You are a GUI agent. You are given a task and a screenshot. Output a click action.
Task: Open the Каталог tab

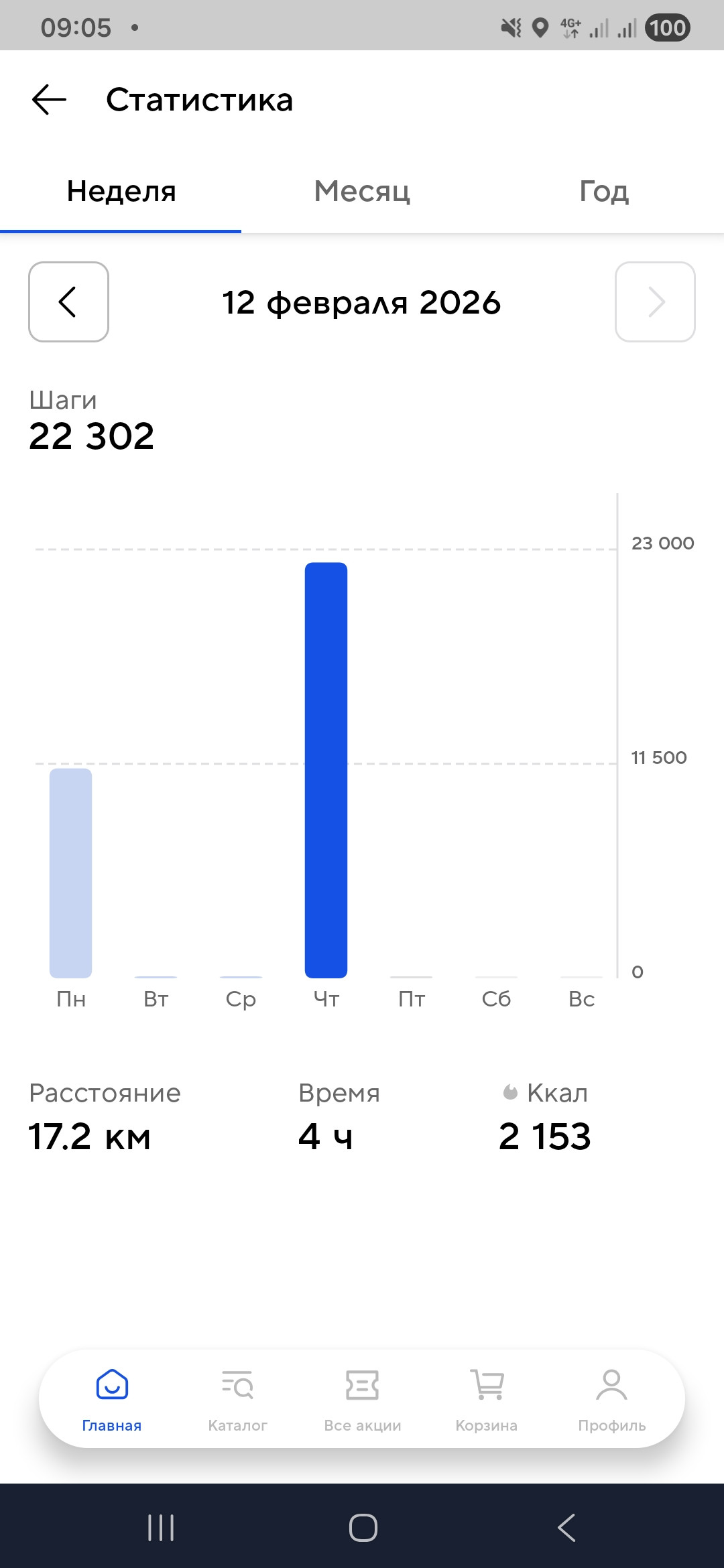[x=237, y=1400]
